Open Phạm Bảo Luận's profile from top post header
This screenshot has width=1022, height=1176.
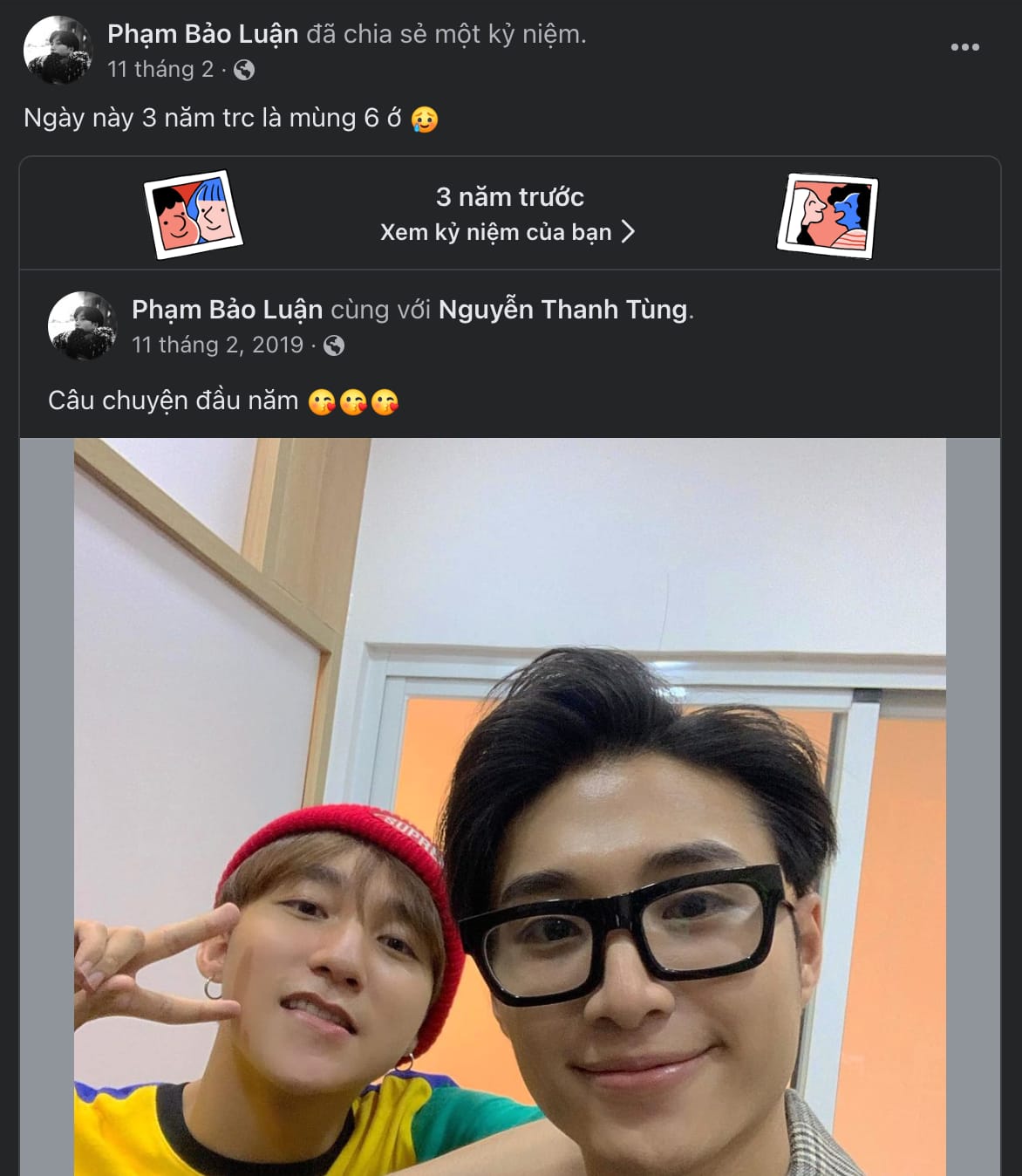202,34
